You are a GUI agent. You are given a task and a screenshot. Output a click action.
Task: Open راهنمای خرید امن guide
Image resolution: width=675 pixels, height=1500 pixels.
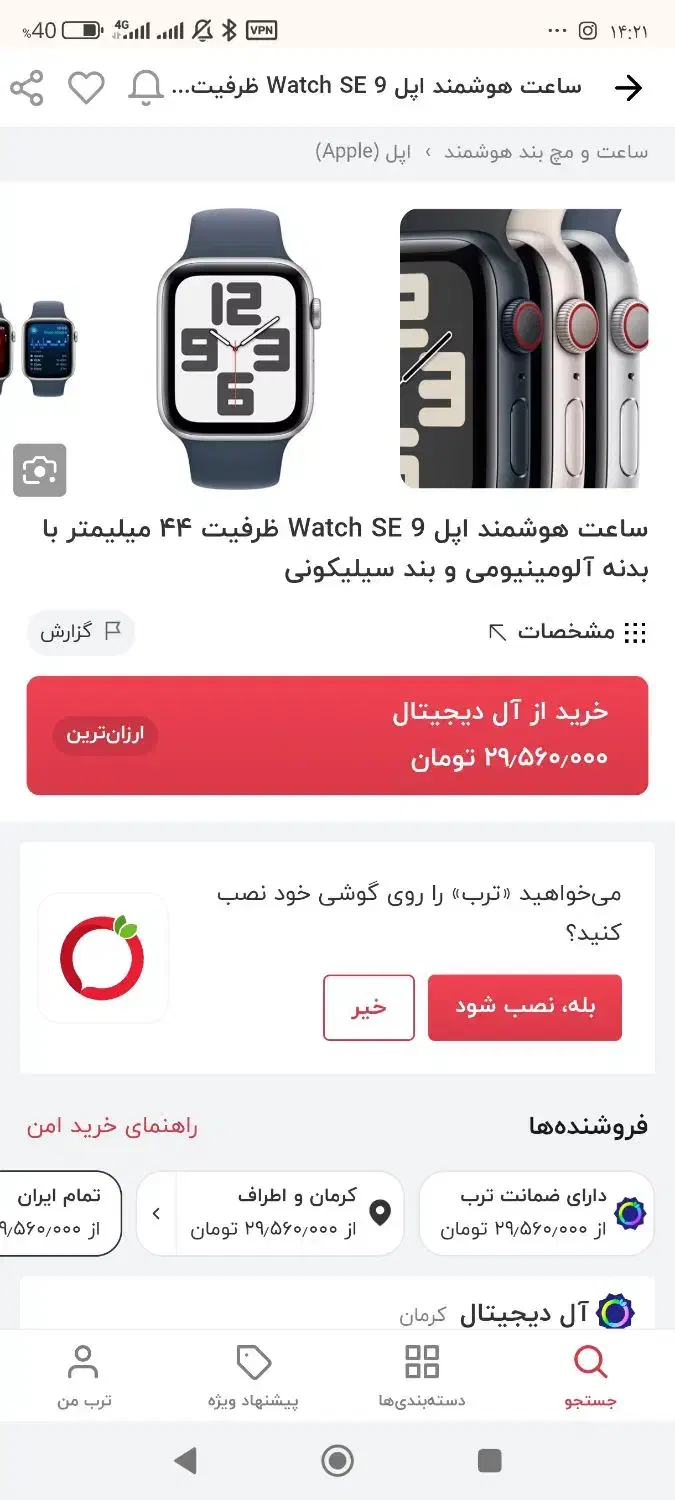pyautogui.click(x=112, y=1126)
